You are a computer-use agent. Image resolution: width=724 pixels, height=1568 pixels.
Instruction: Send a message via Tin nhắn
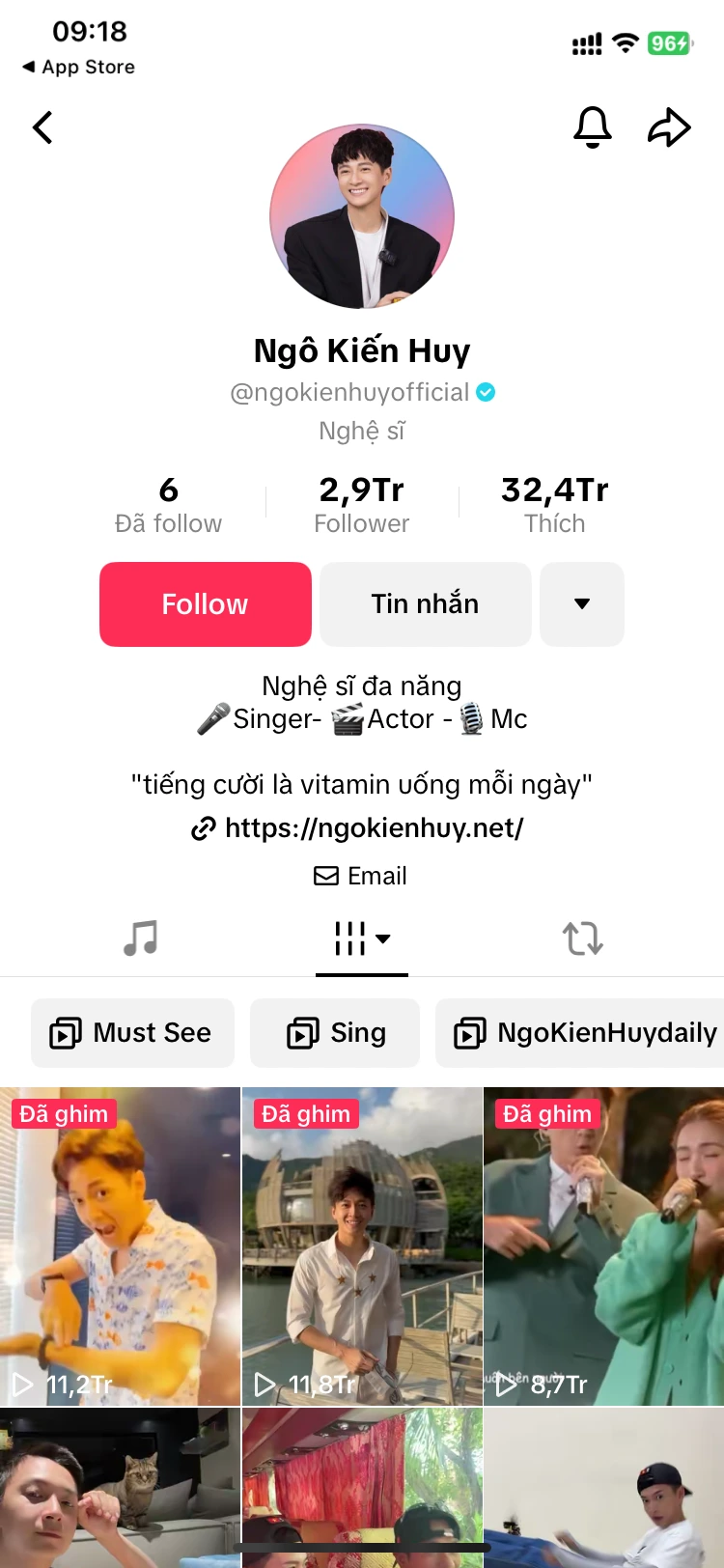[426, 604]
